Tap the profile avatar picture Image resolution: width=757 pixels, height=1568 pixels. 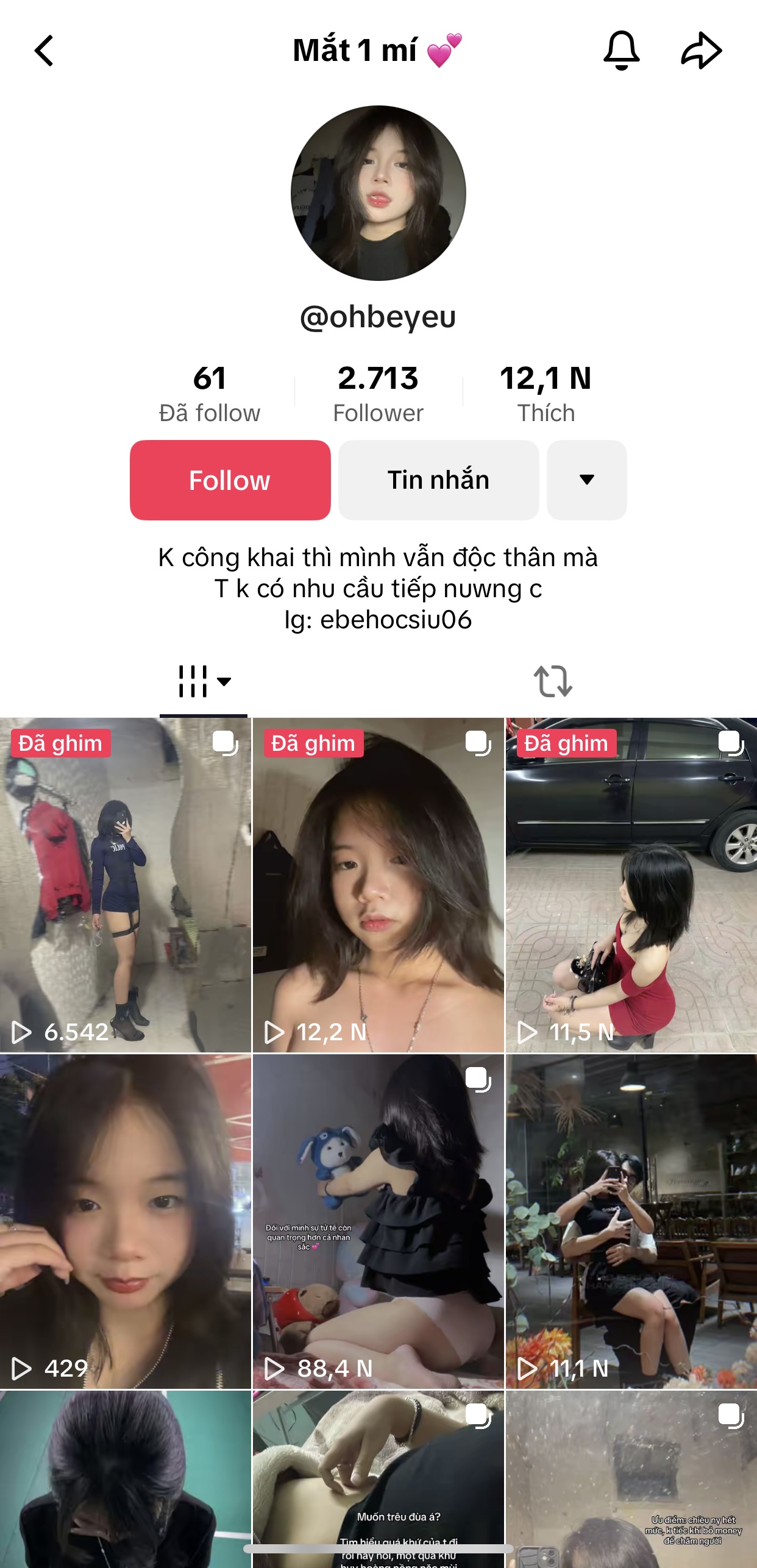point(378,193)
